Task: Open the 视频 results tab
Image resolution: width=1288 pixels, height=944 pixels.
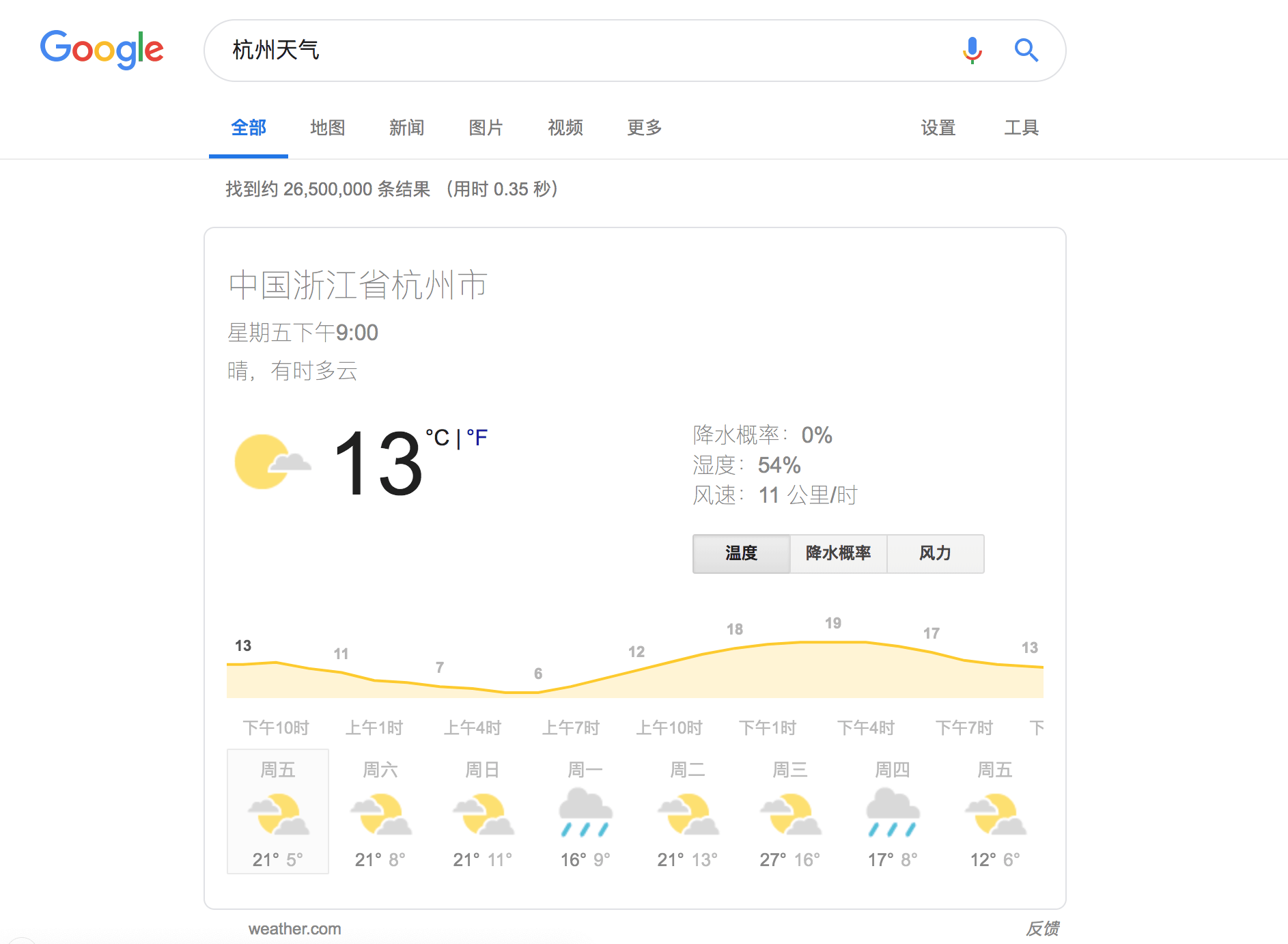Action: pos(565,128)
